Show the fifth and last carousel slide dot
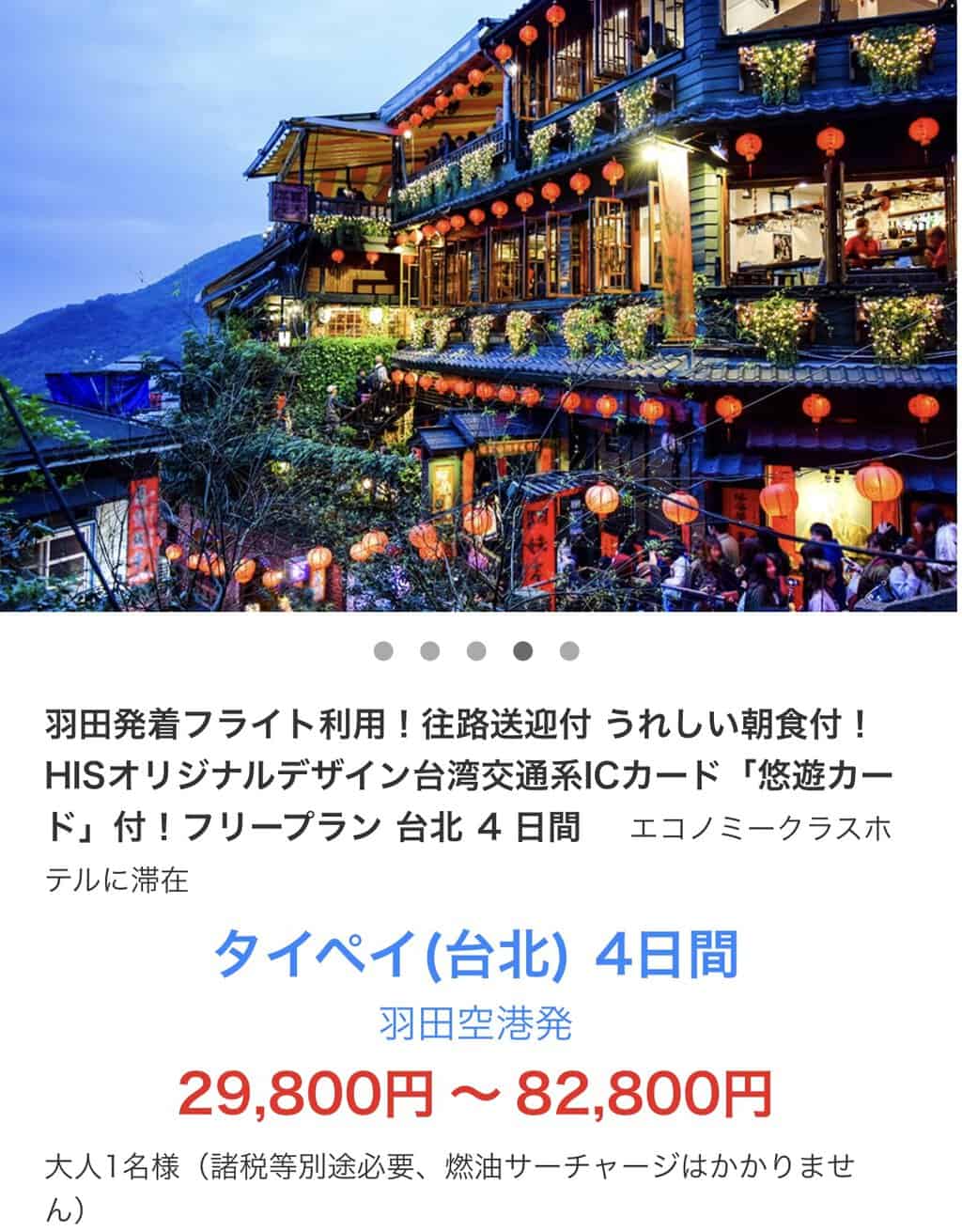The width and height of the screenshot is (962, 1232). (569, 650)
